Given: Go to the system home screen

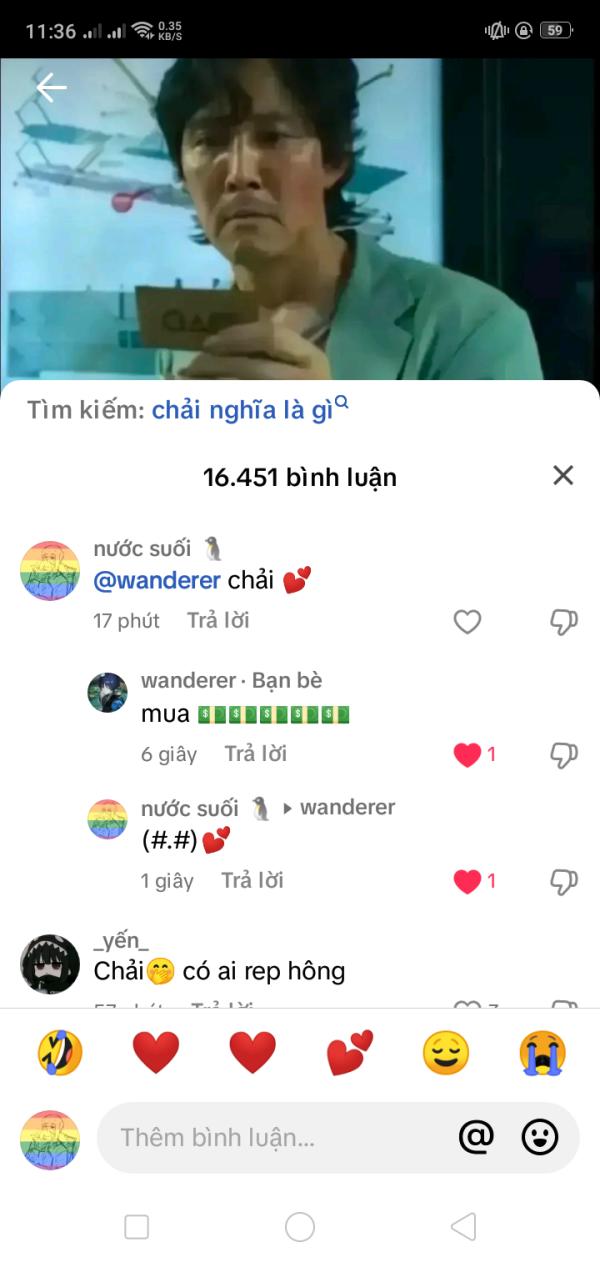Looking at the screenshot, I should tap(300, 1227).
